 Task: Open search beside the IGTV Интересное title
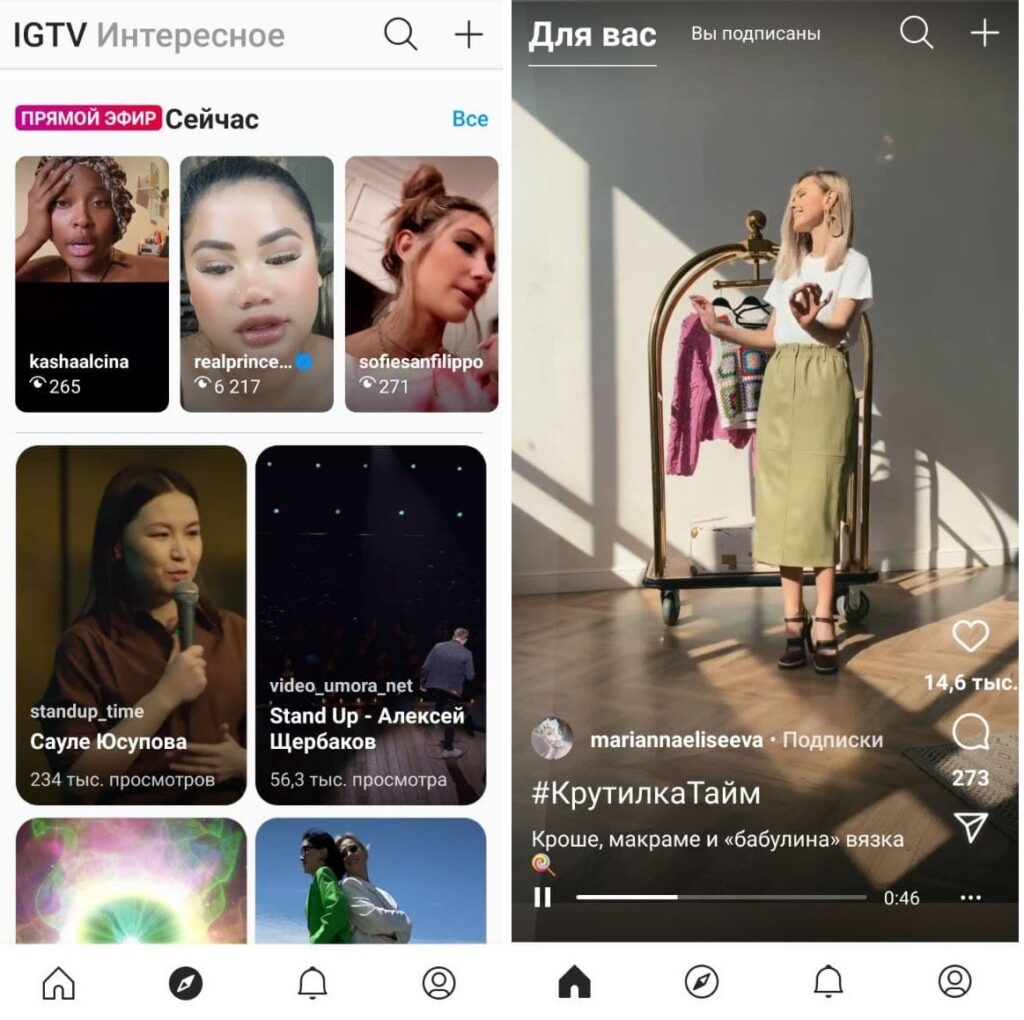401,35
